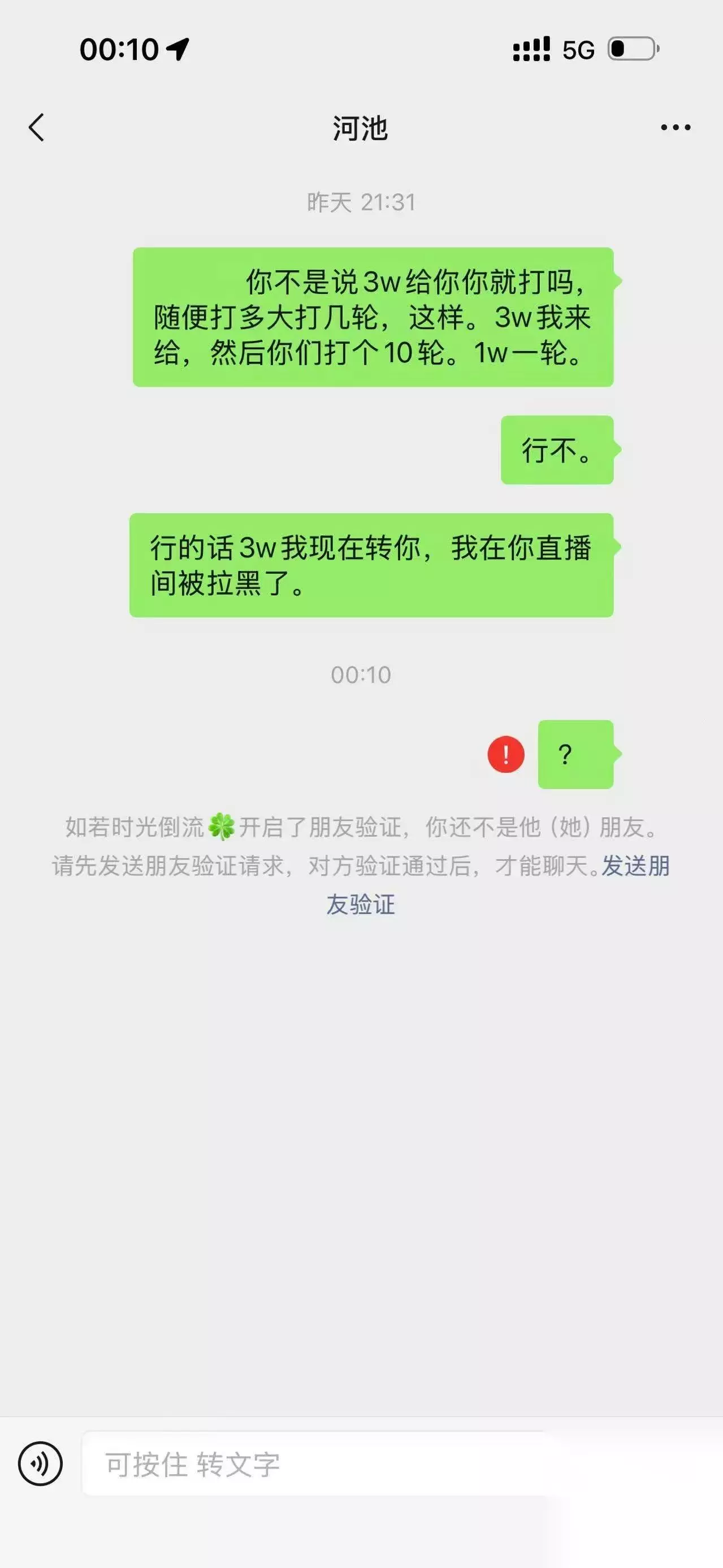Open the three-dot chat options menu
This screenshot has width=723, height=1568.
coord(676,127)
